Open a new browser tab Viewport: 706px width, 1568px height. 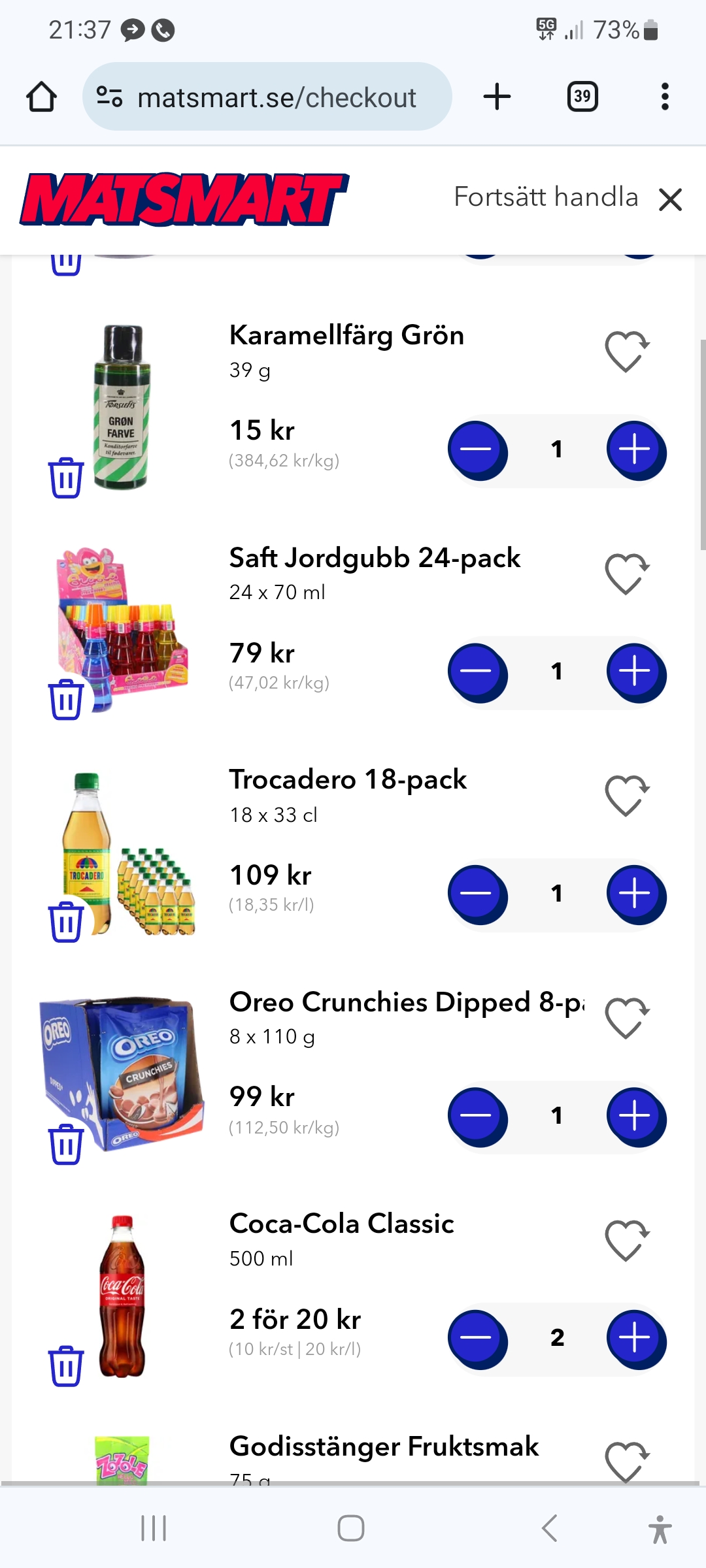click(x=497, y=97)
